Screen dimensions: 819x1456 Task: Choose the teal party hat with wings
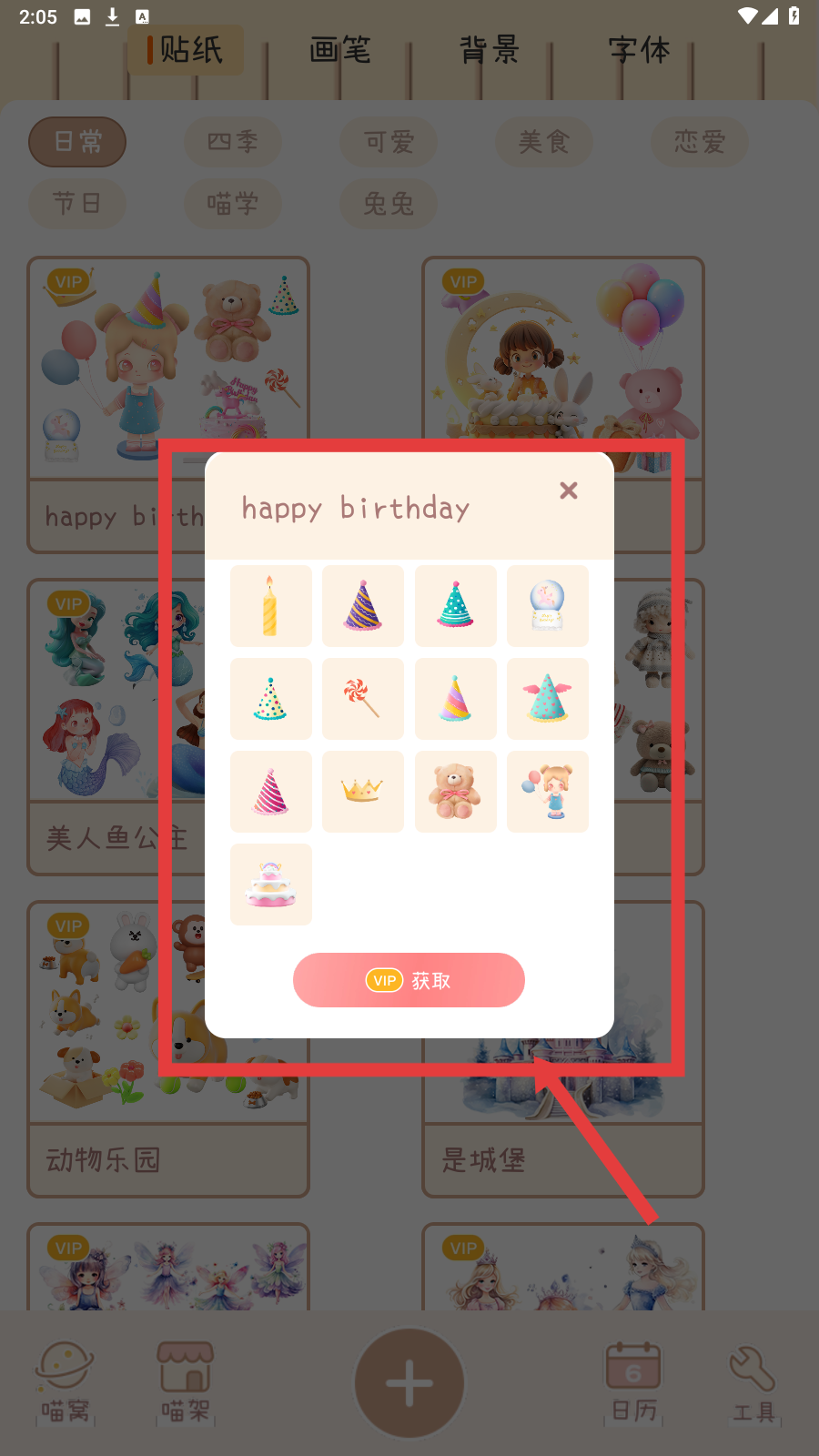[x=547, y=699]
